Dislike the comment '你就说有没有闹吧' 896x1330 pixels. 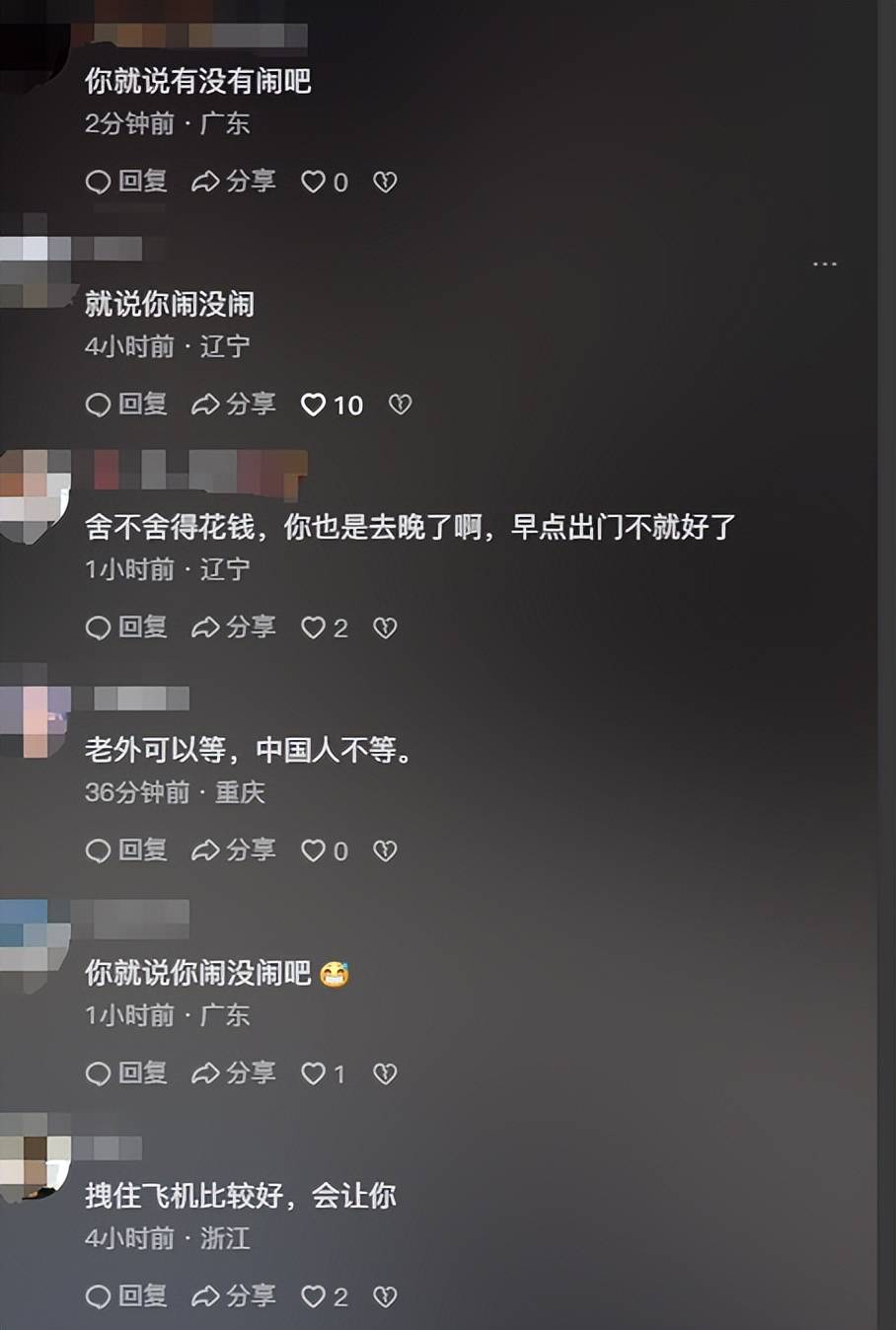[x=385, y=182]
